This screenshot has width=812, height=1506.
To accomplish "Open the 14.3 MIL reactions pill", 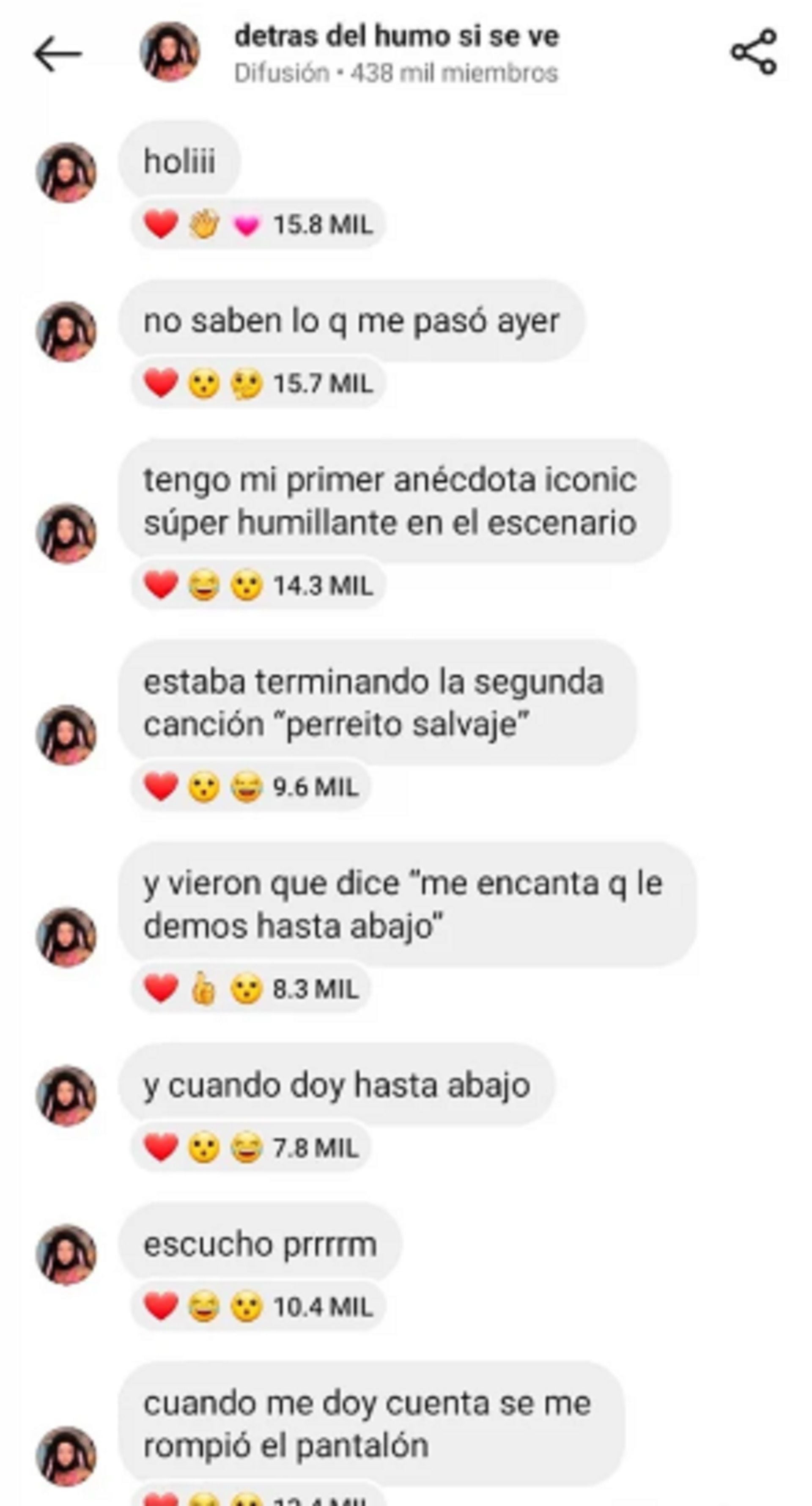I will pos(257,585).
